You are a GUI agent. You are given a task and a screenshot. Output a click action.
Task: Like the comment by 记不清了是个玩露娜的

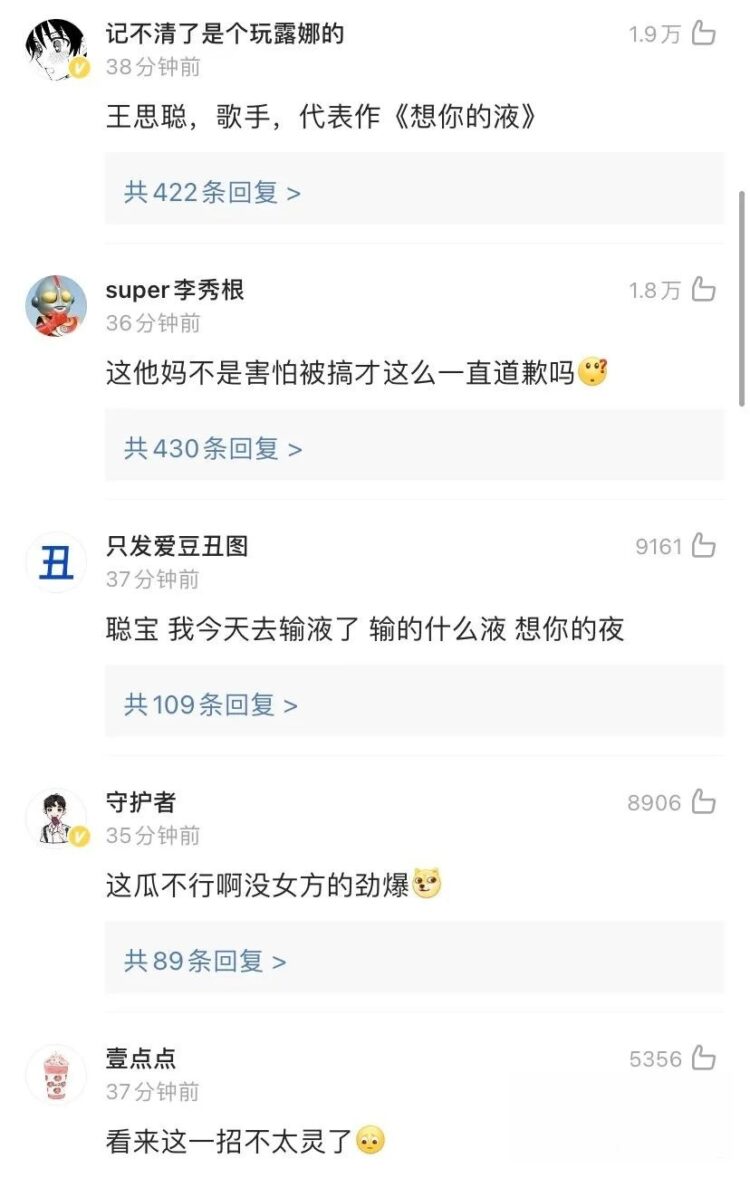[x=704, y=34]
